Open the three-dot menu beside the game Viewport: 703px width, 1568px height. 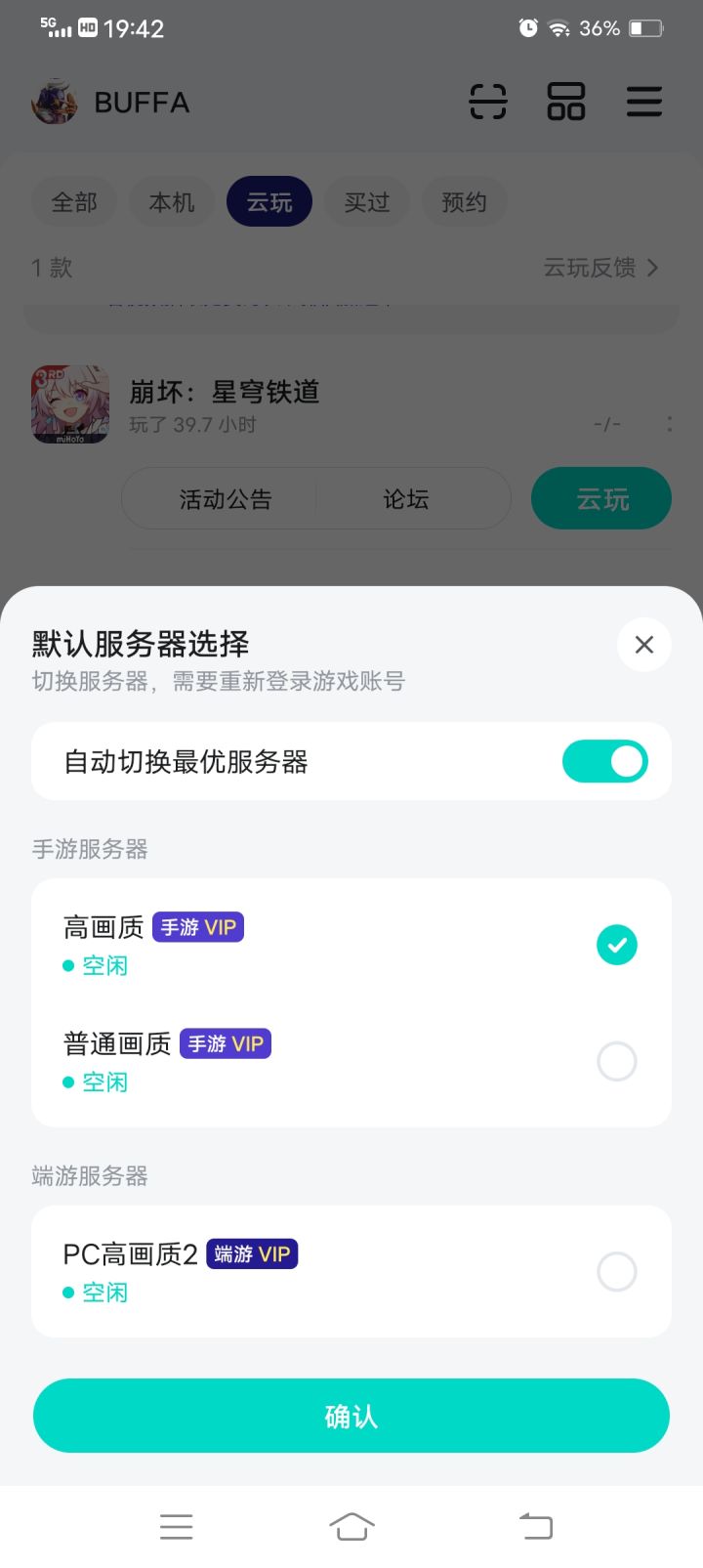point(668,423)
